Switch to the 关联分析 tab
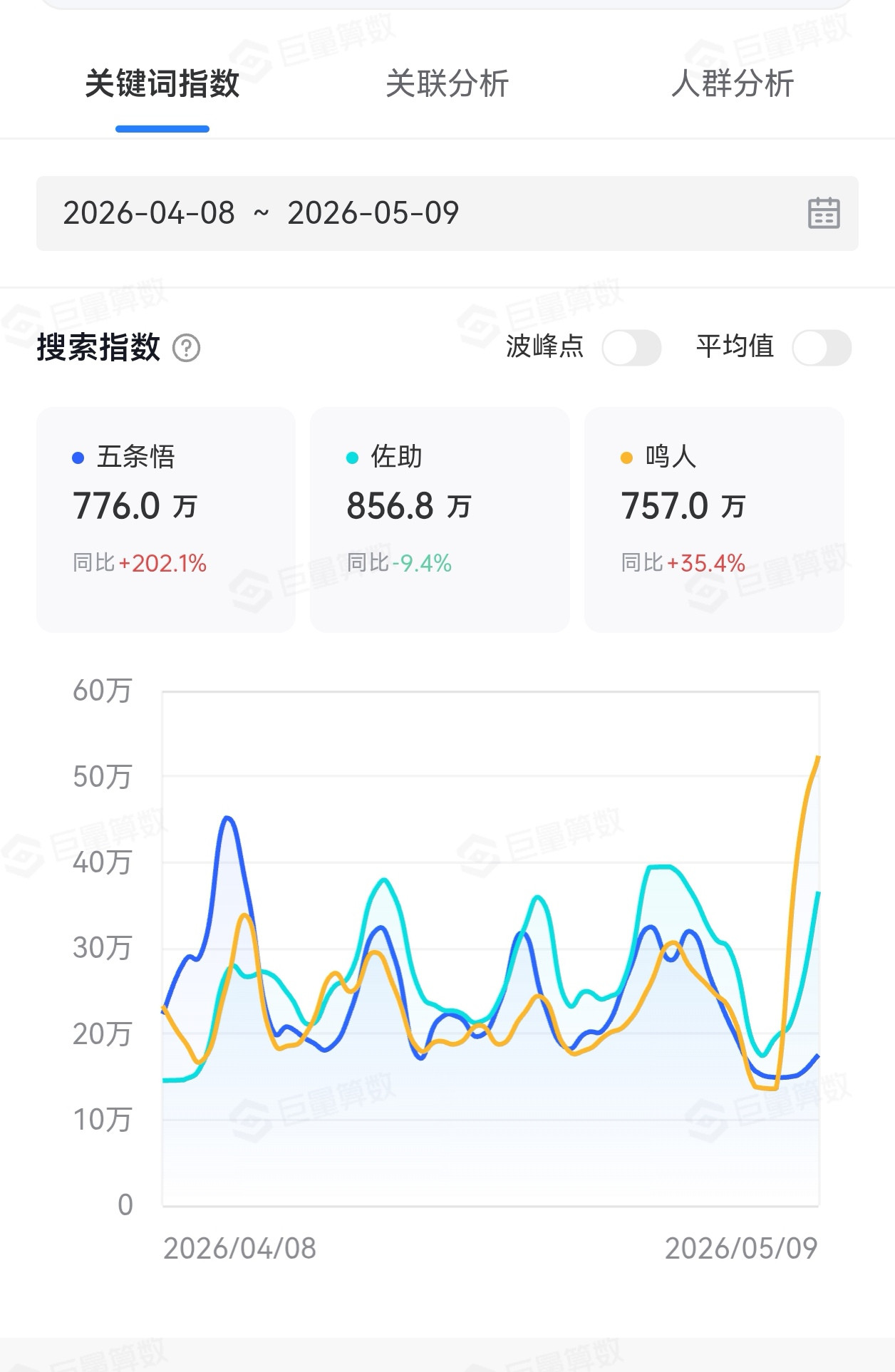The height and width of the screenshot is (1372, 895). (447, 83)
